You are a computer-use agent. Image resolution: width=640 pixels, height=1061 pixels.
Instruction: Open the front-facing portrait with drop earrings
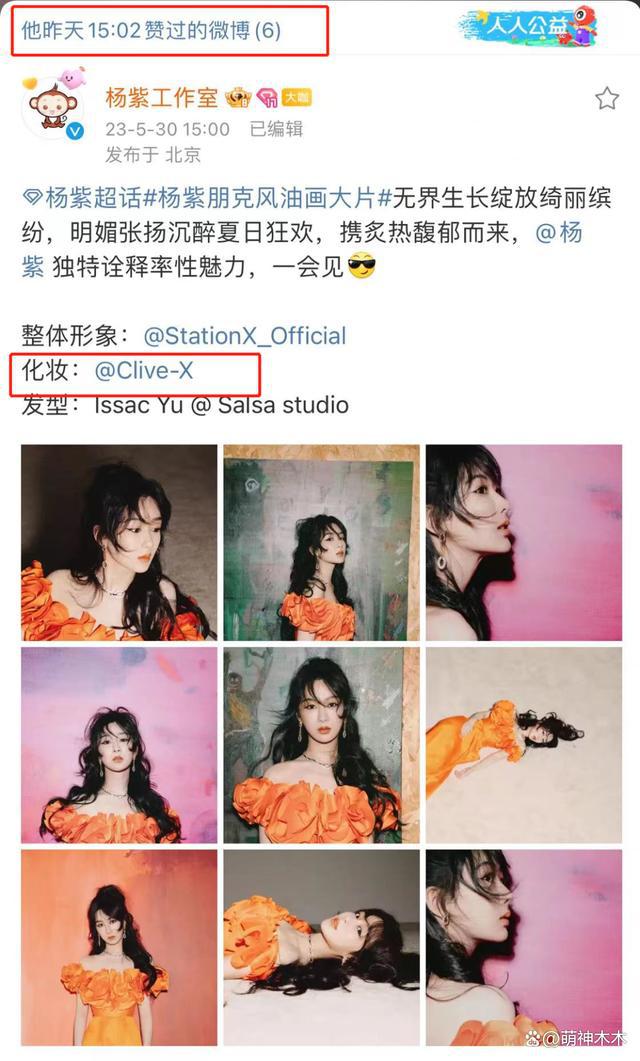321,745
